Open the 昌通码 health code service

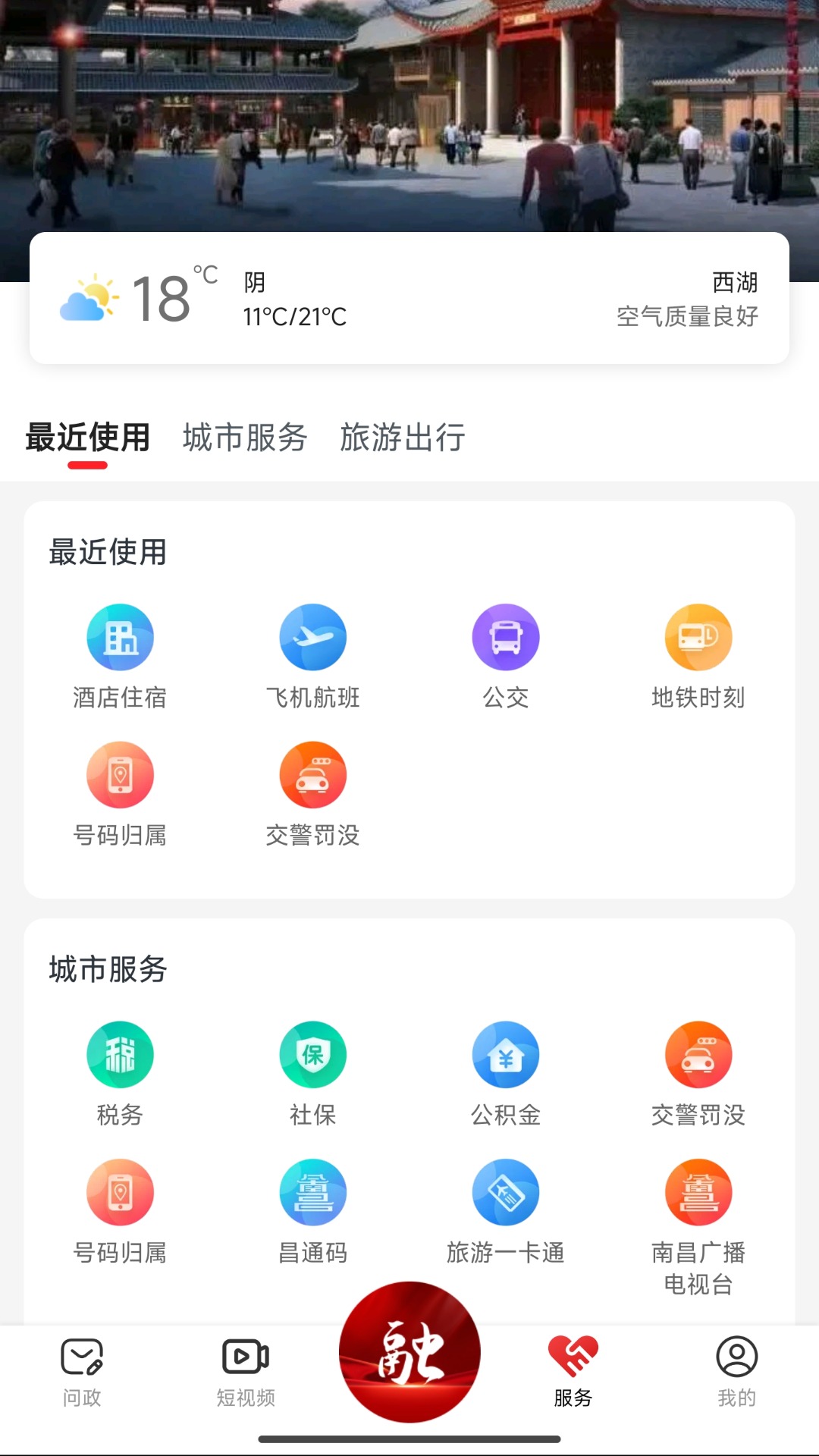tap(312, 1191)
